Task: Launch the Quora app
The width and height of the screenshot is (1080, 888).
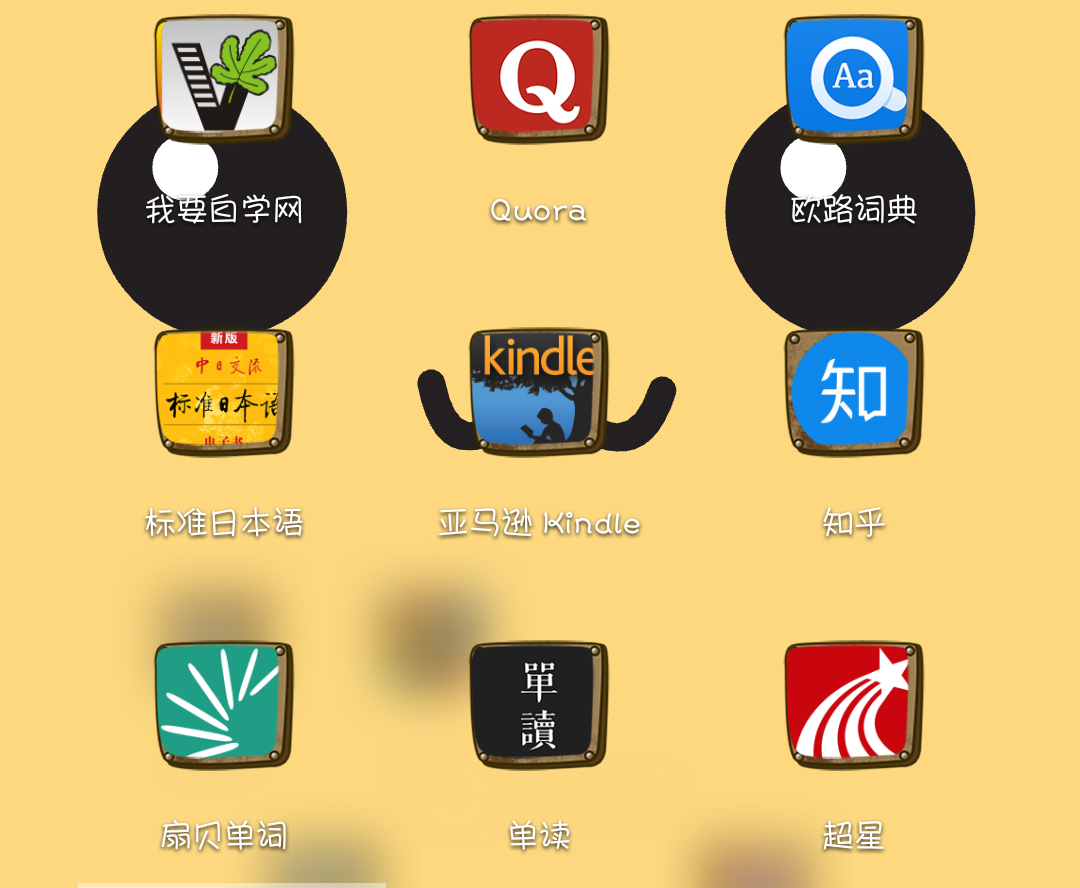Action: tap(538, 77)
